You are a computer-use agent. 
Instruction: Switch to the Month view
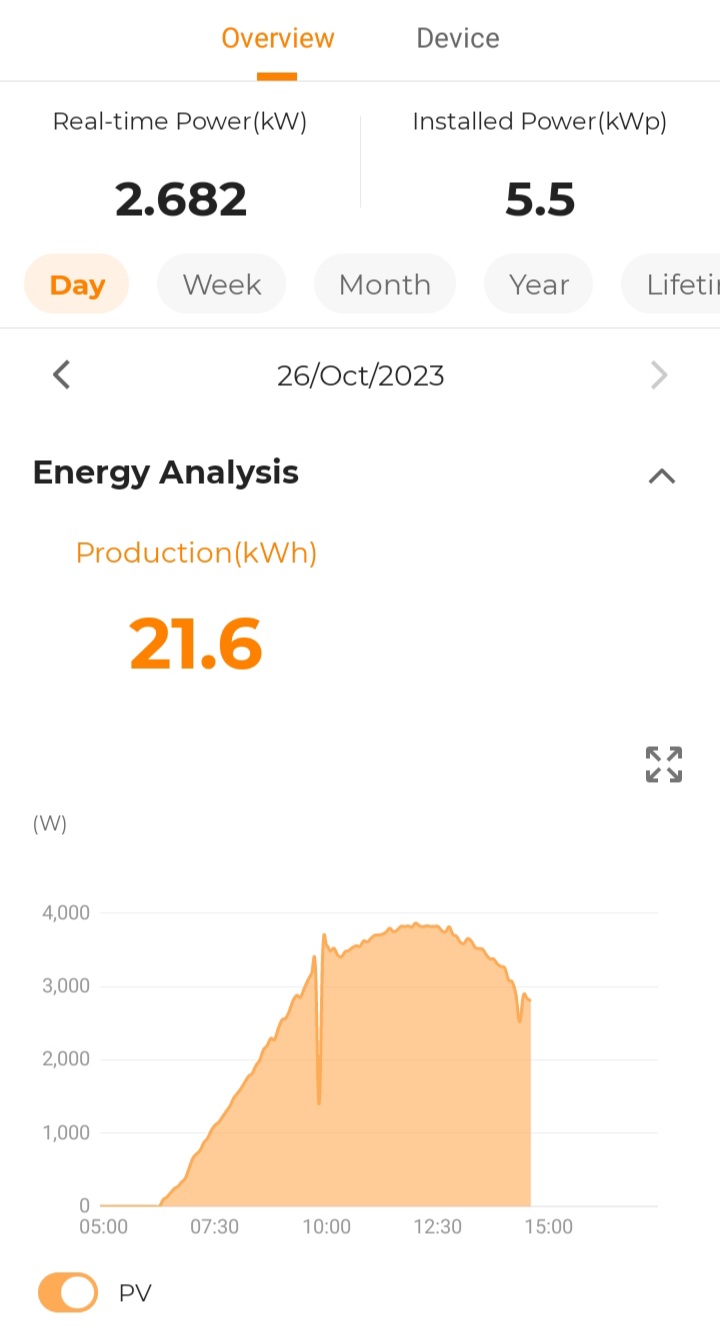pyautogui.click(x=385, y=284)
